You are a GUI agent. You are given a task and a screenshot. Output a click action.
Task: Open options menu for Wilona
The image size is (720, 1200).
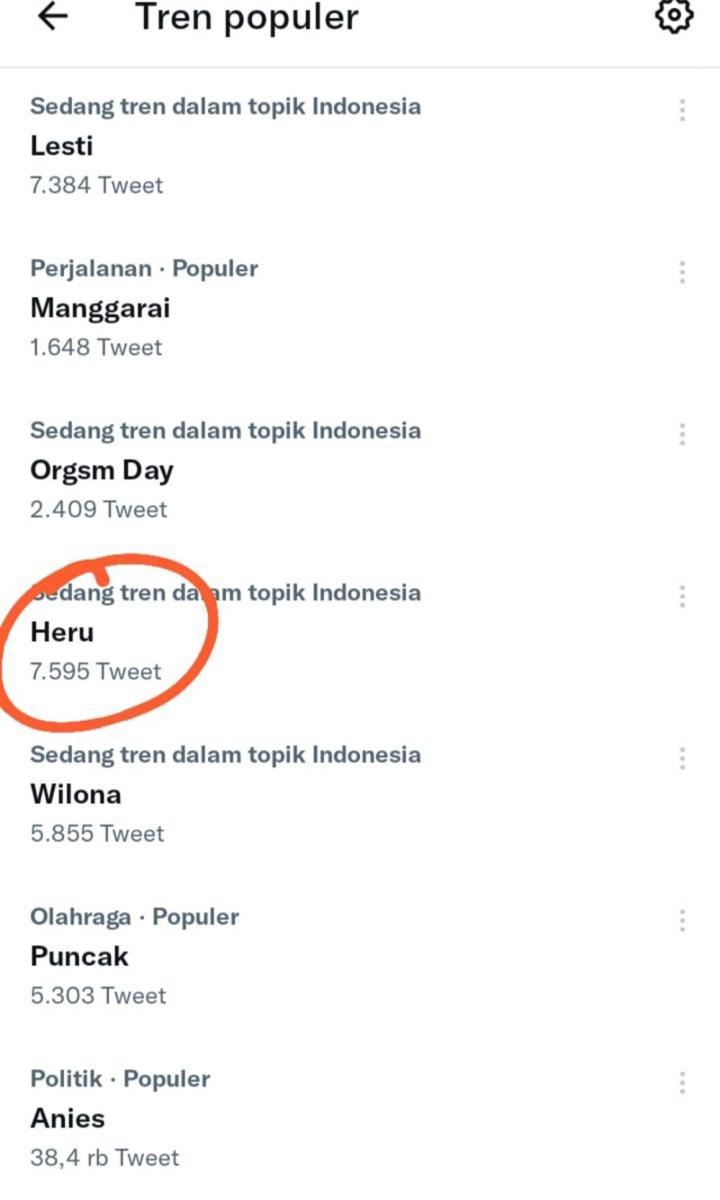pos(682,758)
